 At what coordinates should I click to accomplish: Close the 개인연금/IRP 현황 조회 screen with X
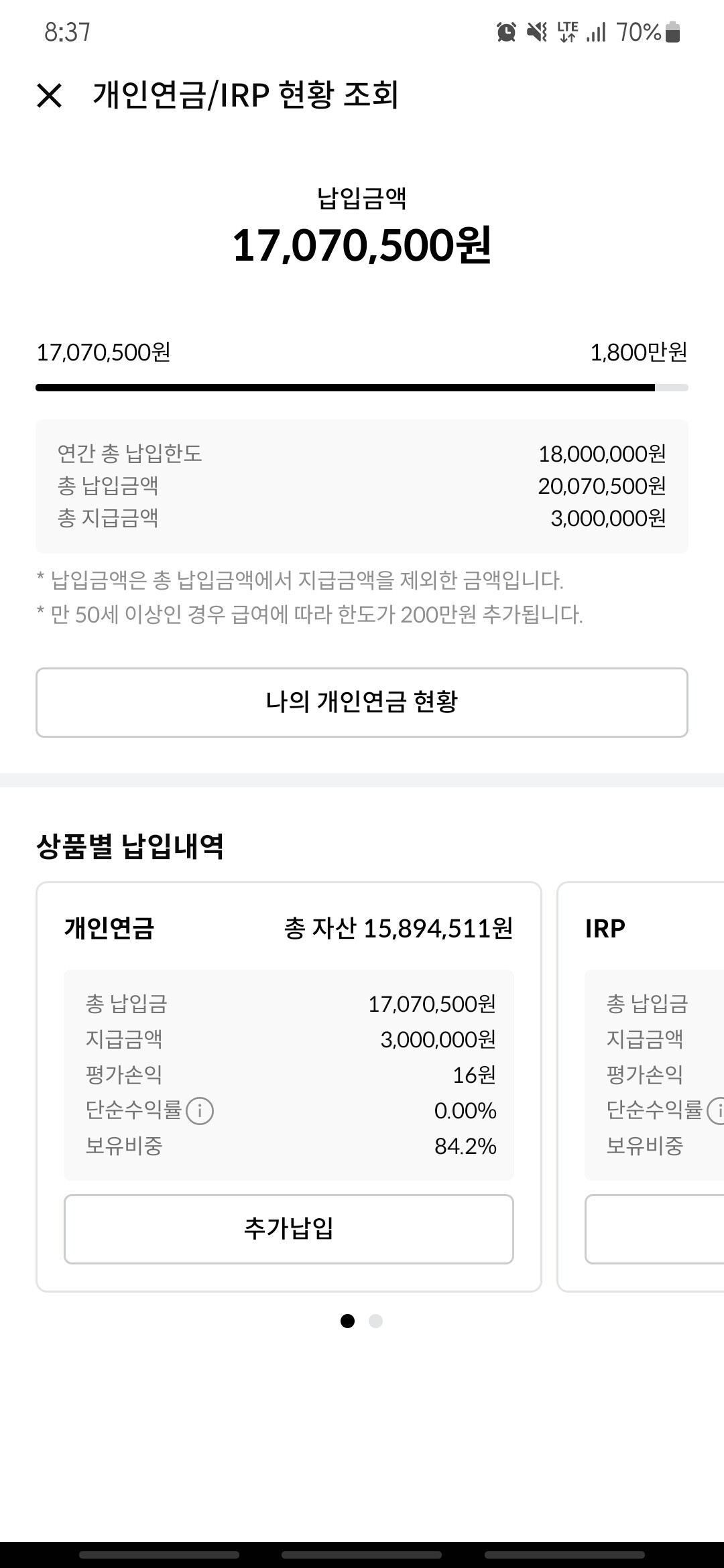point(48,96)
